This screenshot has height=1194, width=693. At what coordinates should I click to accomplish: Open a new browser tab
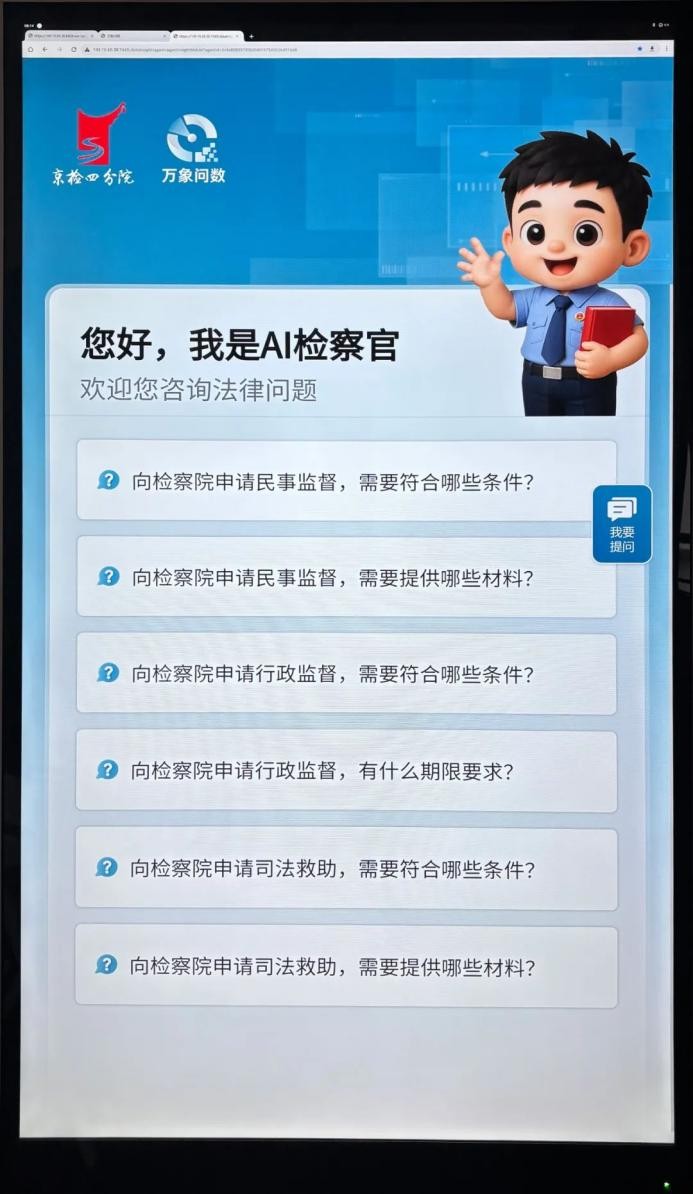(x=251, y=36)
